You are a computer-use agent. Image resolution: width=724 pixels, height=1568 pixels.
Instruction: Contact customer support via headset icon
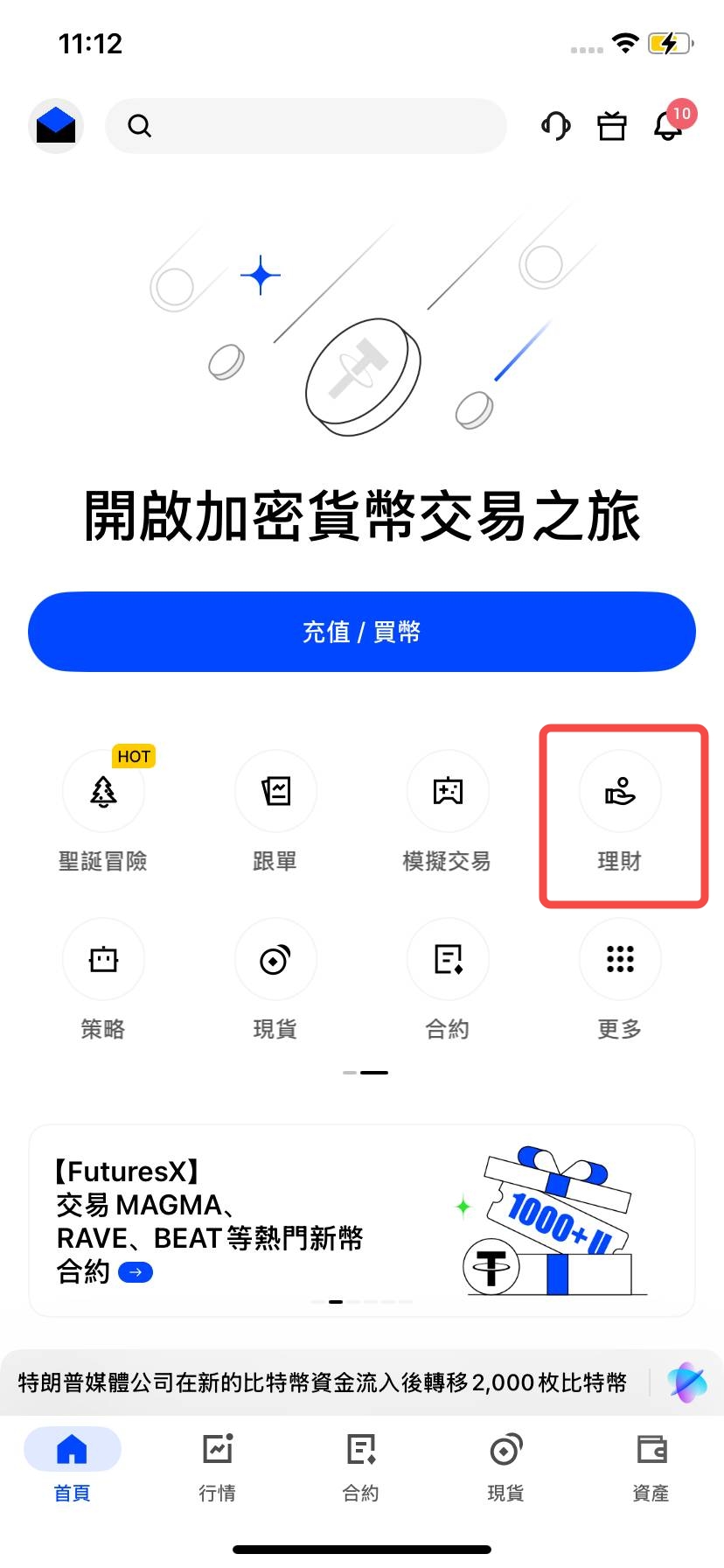pos(555,126)
